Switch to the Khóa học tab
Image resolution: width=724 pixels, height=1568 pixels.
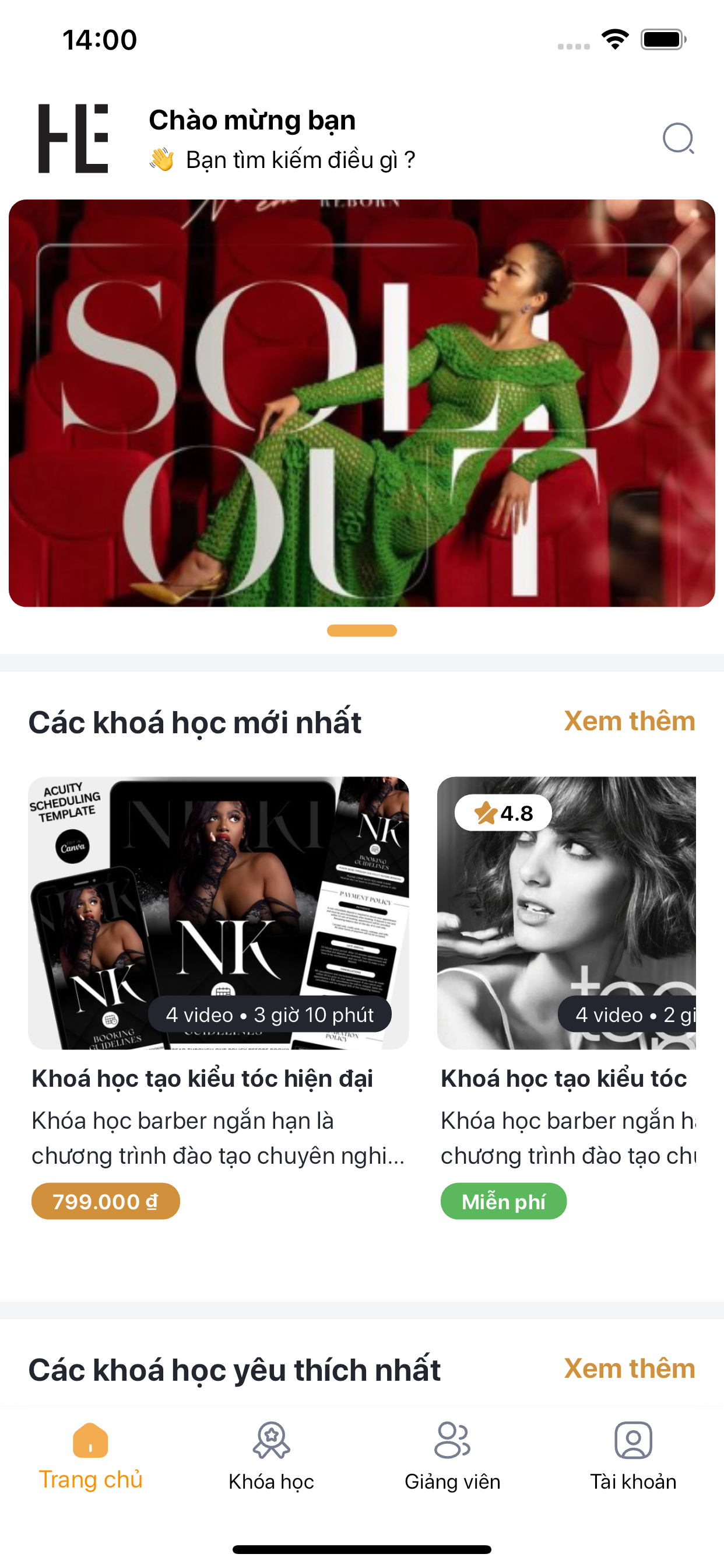coord(271,1456)
